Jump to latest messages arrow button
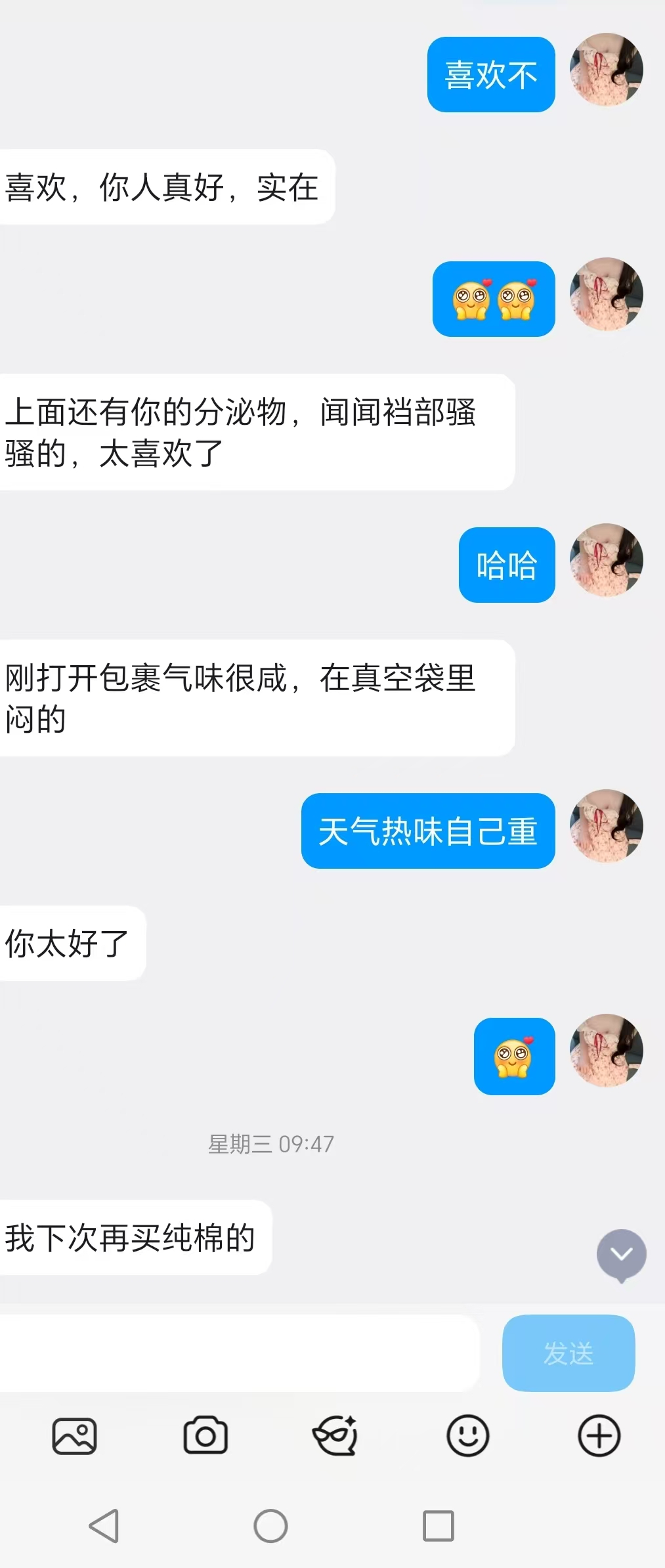 coord(621,1255)
